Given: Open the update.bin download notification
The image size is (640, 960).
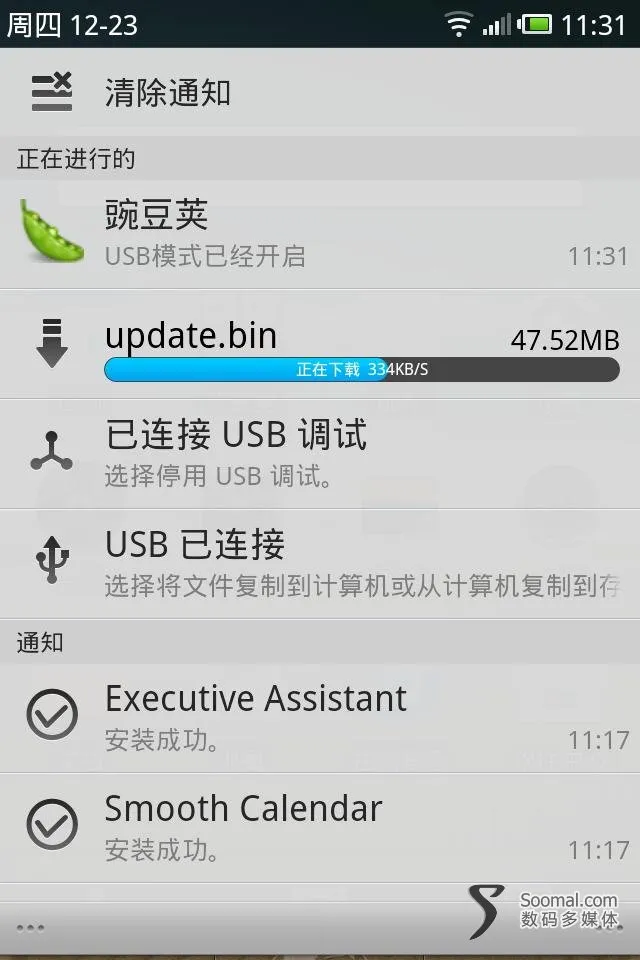Looking at the screenshot, I should pos(320,345).
